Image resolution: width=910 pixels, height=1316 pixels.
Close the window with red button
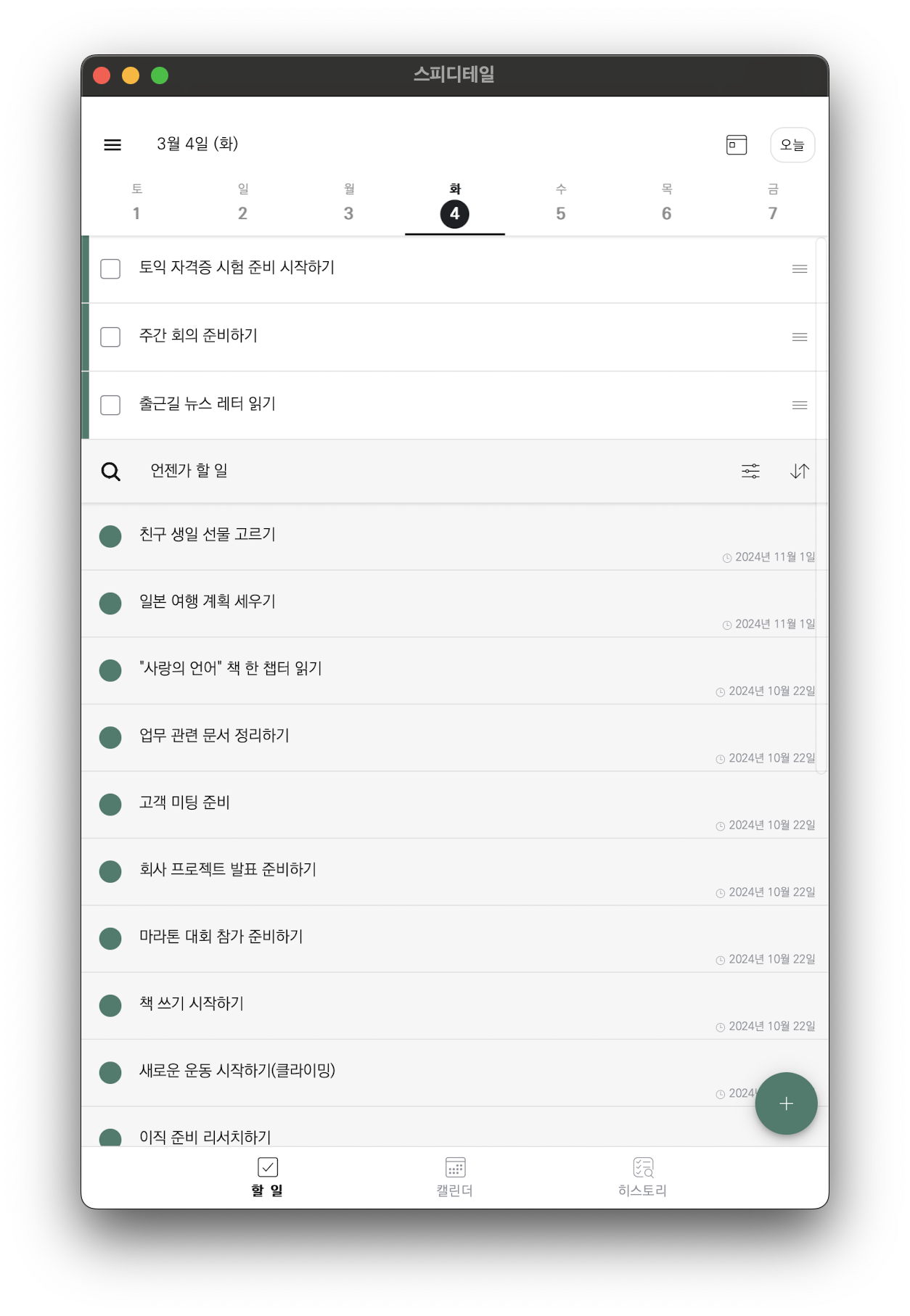(102, 75)
